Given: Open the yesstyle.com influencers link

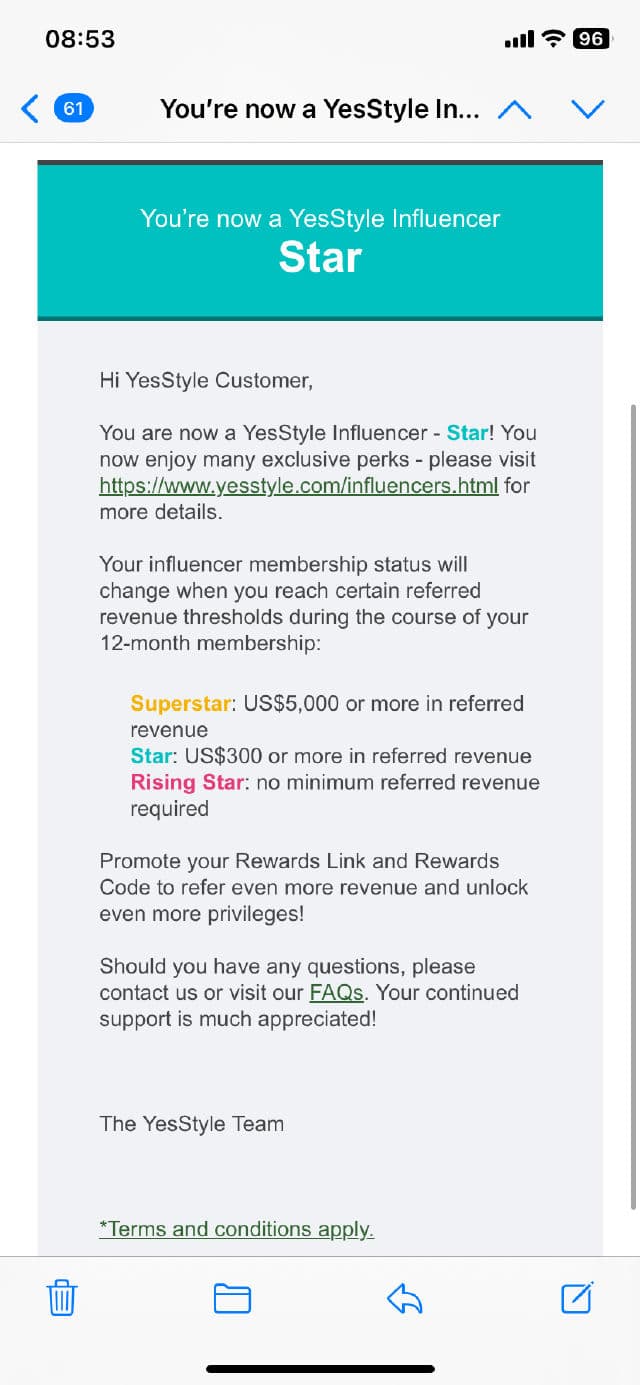Looking at the screenshot, I should click(298, 486).
